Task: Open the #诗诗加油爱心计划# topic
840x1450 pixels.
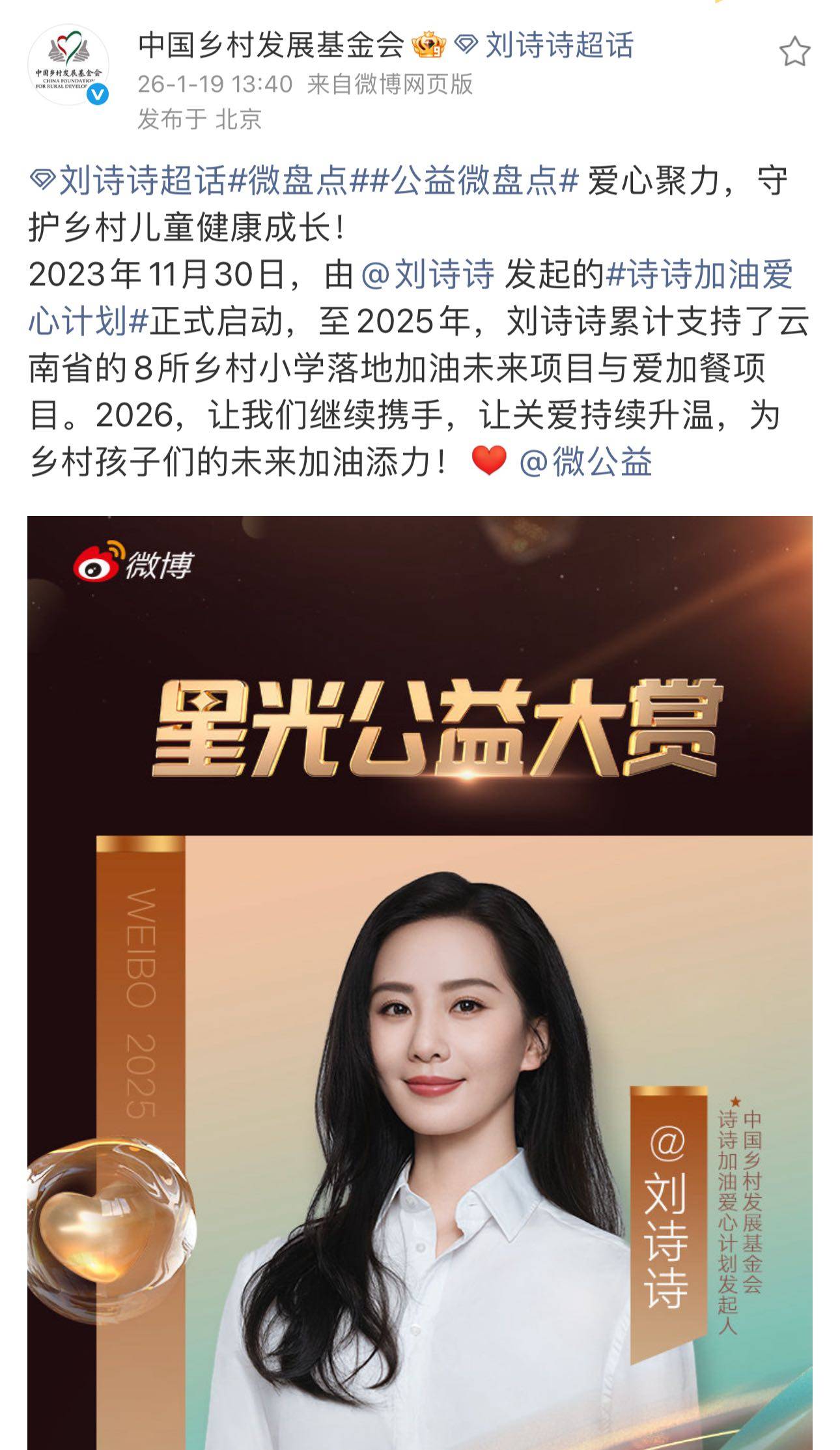Action: pyautogui.click(x=699, y=274)
